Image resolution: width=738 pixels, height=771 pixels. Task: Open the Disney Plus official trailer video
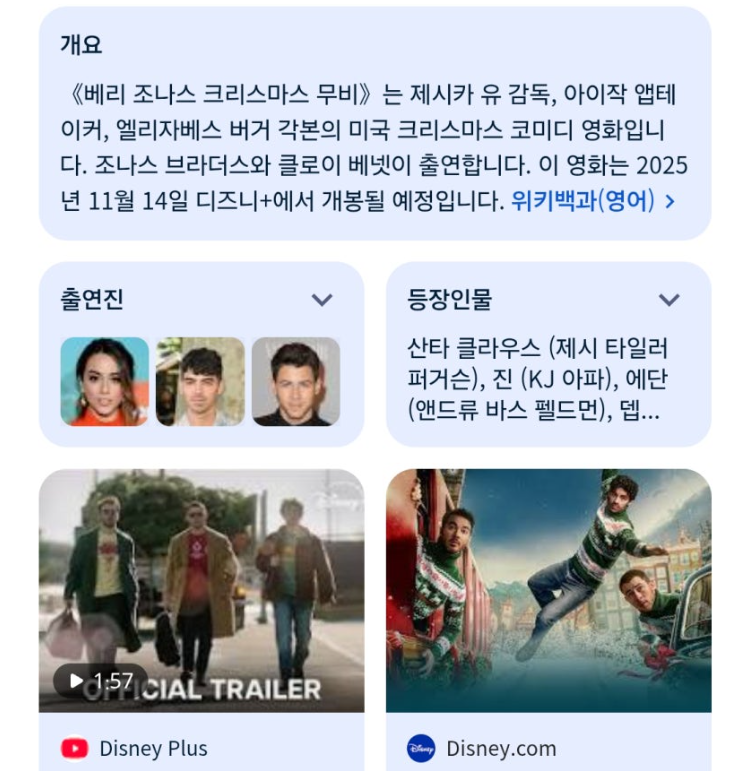tap(201, 591)
